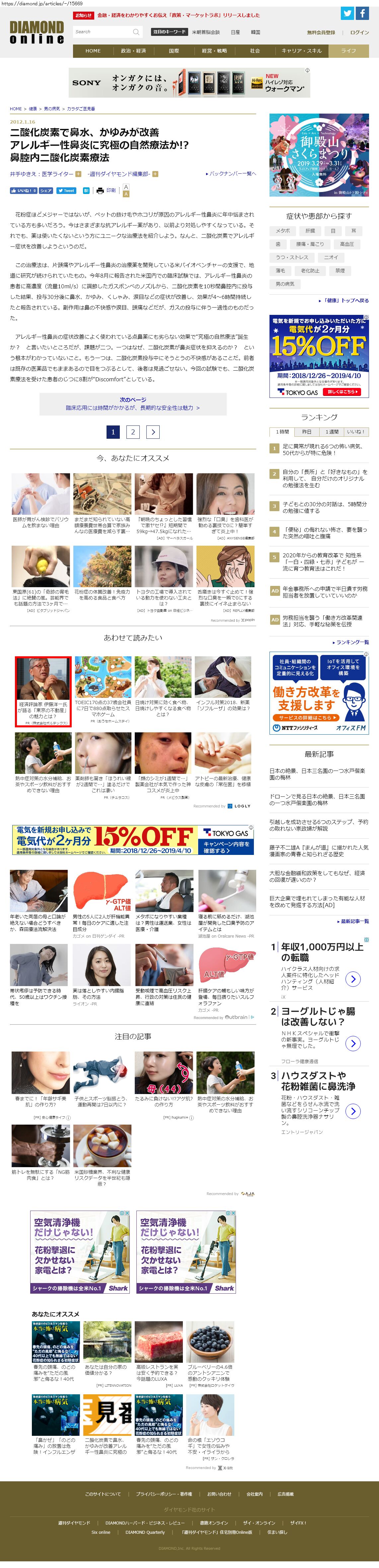Switch to キャリア・スキル navigation tab
This screenshot has height=1568, width=379.
[301, 51]
